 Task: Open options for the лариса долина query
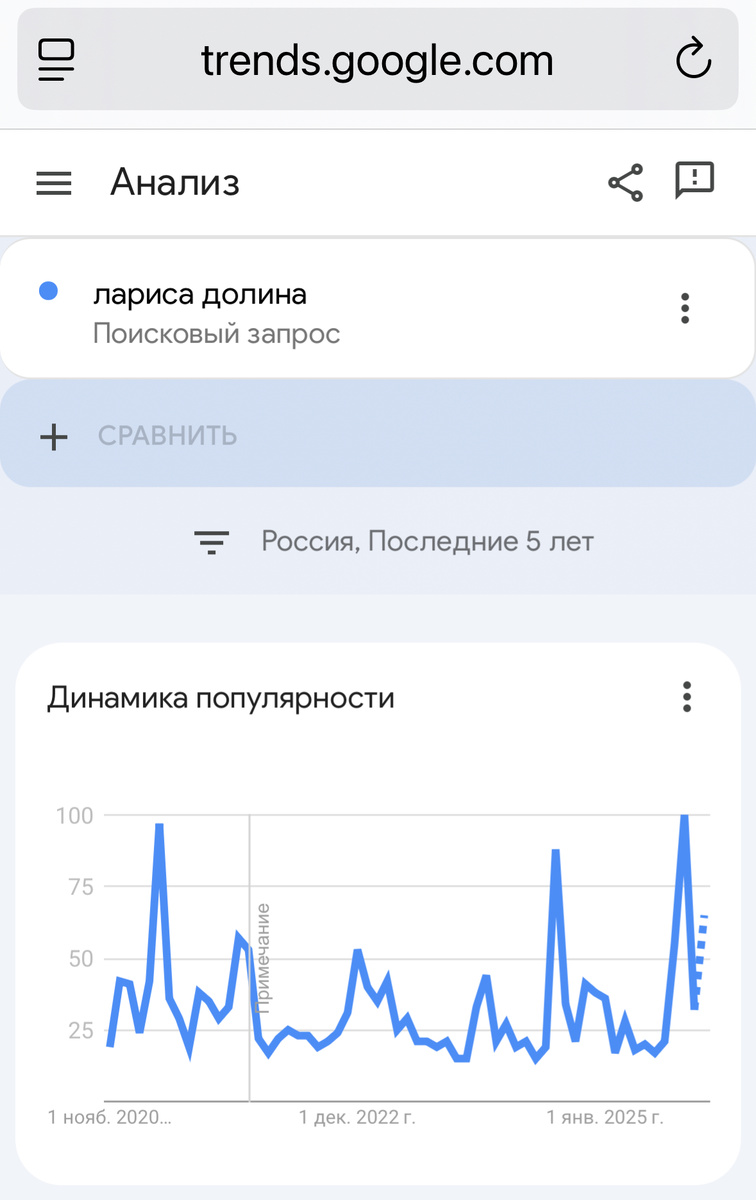point(685,308)
